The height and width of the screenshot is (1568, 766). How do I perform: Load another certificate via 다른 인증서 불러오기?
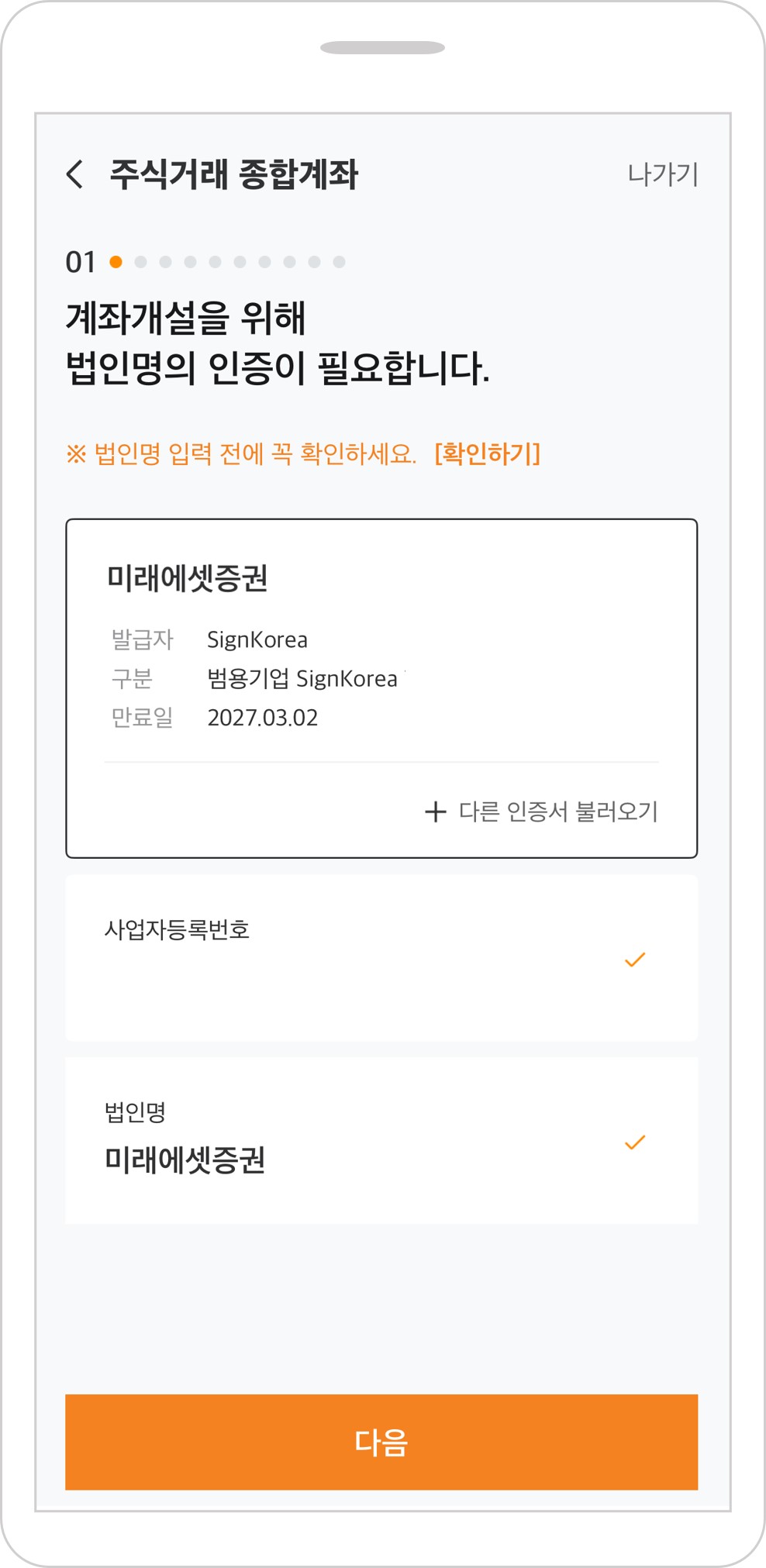pos(542,812)
